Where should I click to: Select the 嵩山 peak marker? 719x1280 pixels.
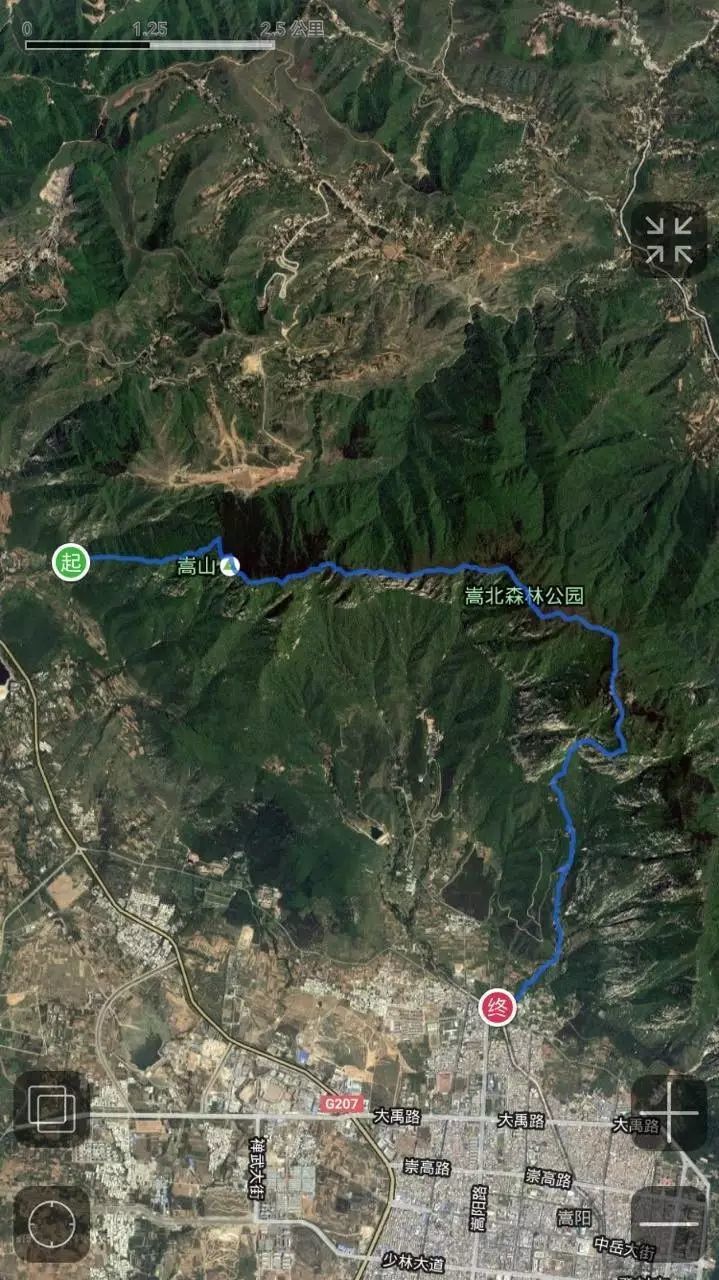tap(230, 566)
